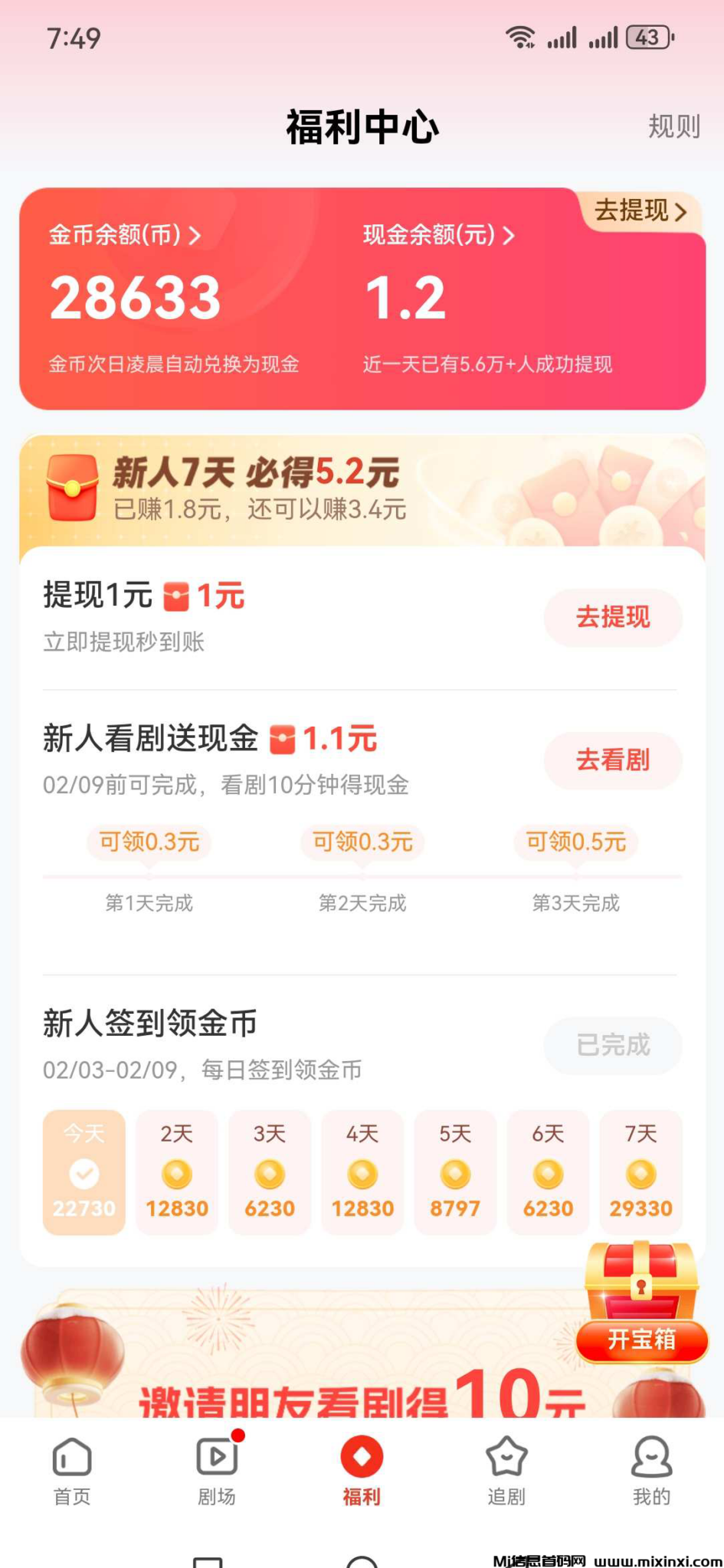Open 金币余额 coin balance details
This screenshot has width=724, height=1568.
tap(125, 235)
